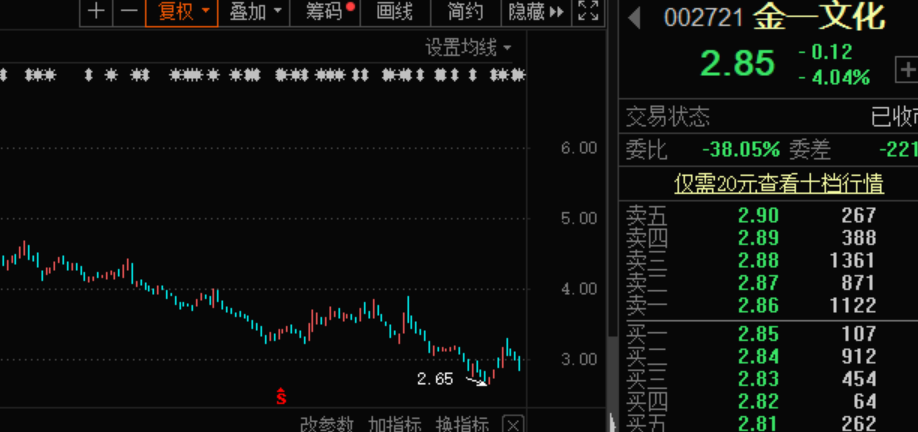Open 设置均线 moving average settings
Screen dimensions: 918x432
point(468,47)
